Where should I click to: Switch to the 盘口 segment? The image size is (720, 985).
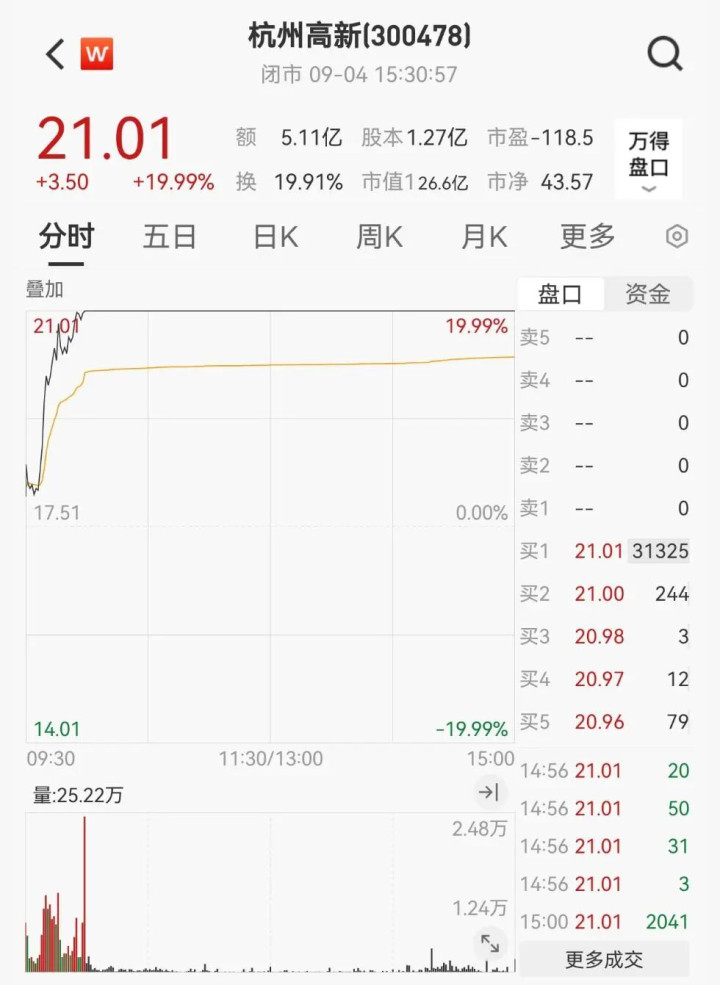(x=560, y=294)
